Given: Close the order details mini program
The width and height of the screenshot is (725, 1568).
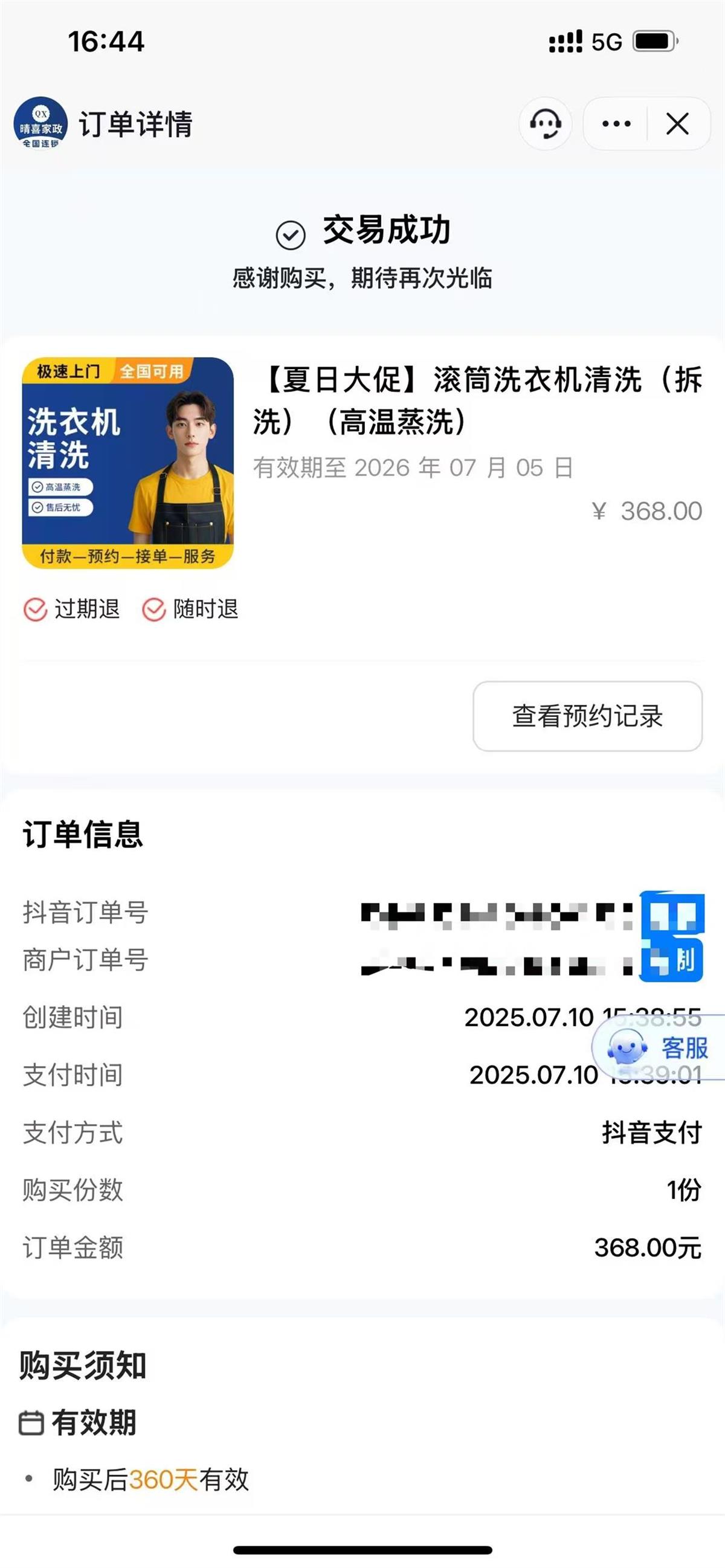Looking at the screenshot, I should point(677,124).
